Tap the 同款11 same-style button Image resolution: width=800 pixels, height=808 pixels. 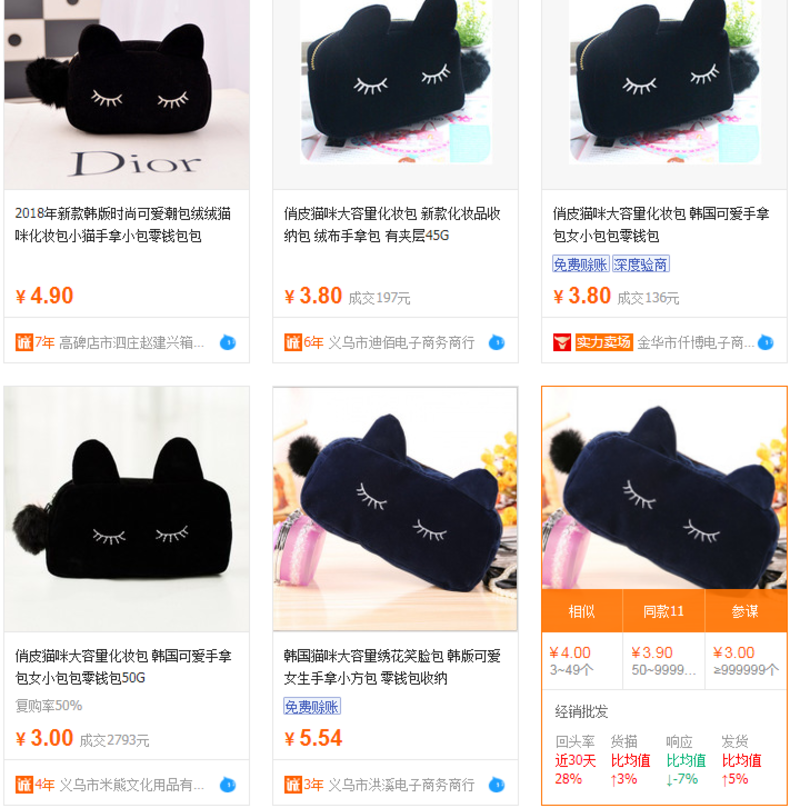point(663,610)
